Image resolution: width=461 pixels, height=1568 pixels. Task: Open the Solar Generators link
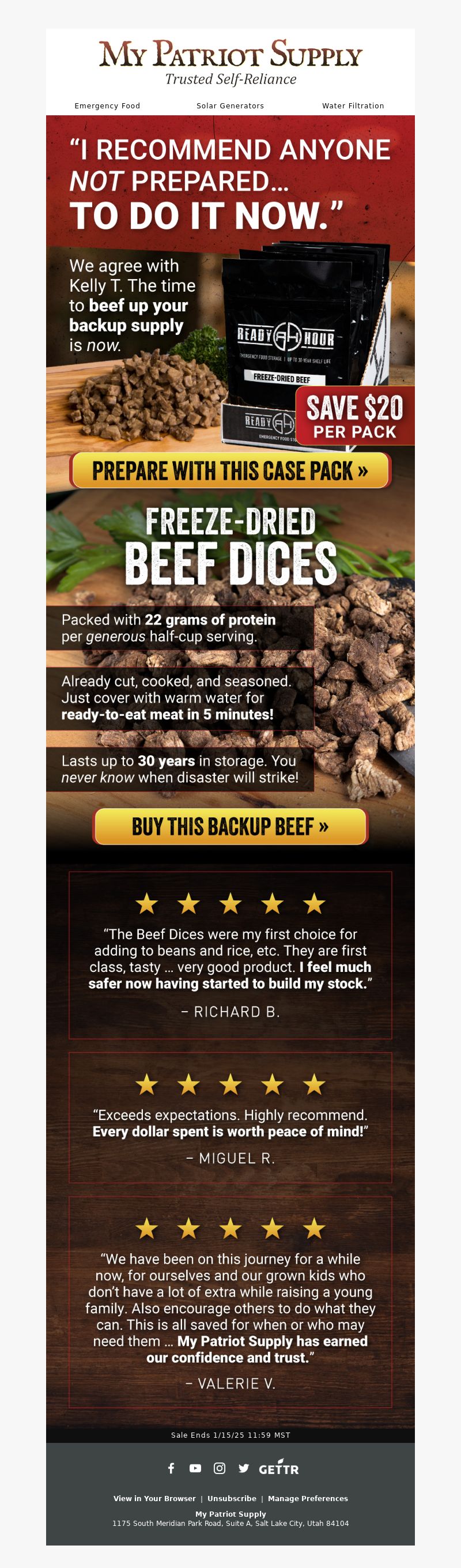click(230, 106)
